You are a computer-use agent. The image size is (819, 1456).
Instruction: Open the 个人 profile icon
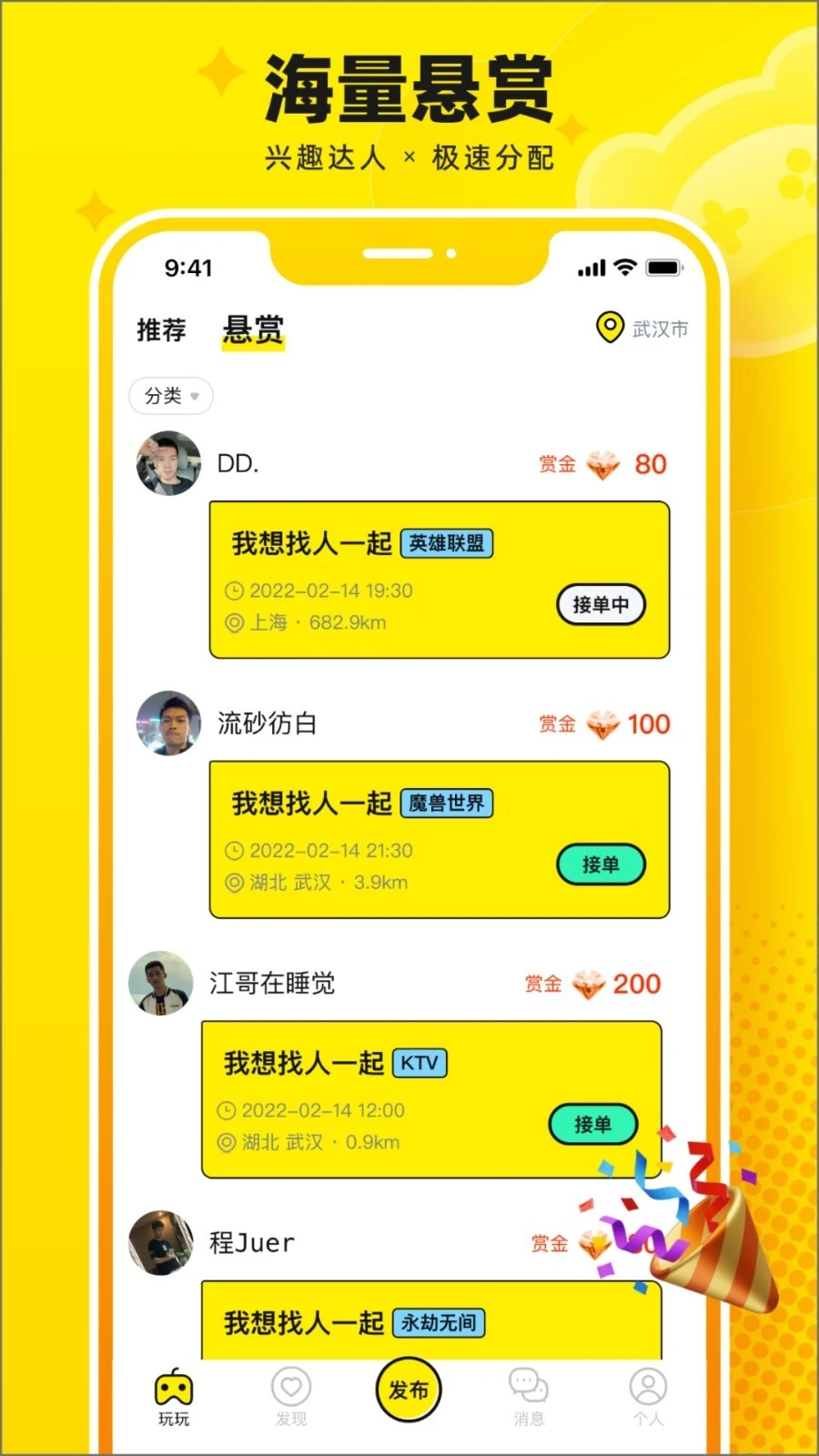pyautogui.click(x=647, y=1385)
